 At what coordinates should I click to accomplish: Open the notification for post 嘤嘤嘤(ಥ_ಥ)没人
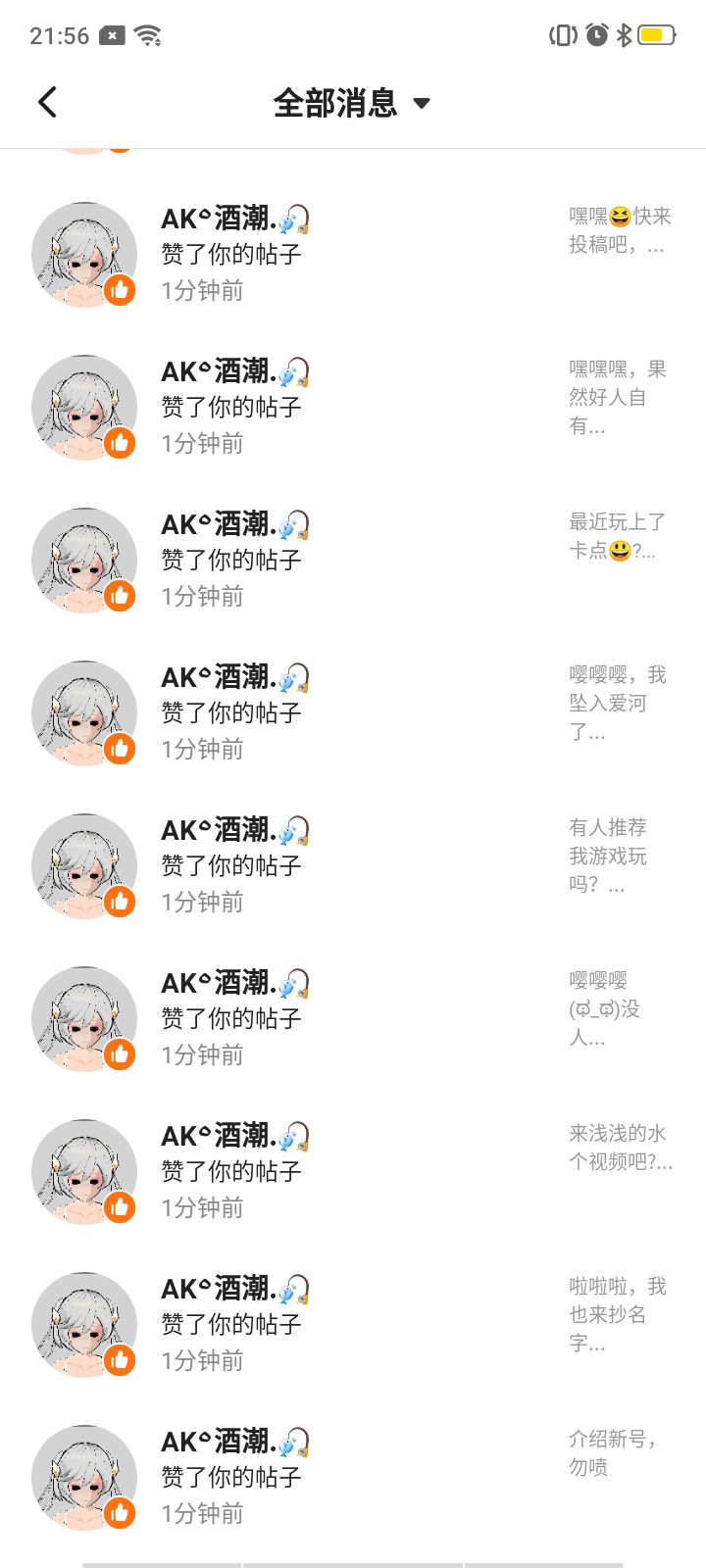pyautogui.click(x=353, y=1019)
